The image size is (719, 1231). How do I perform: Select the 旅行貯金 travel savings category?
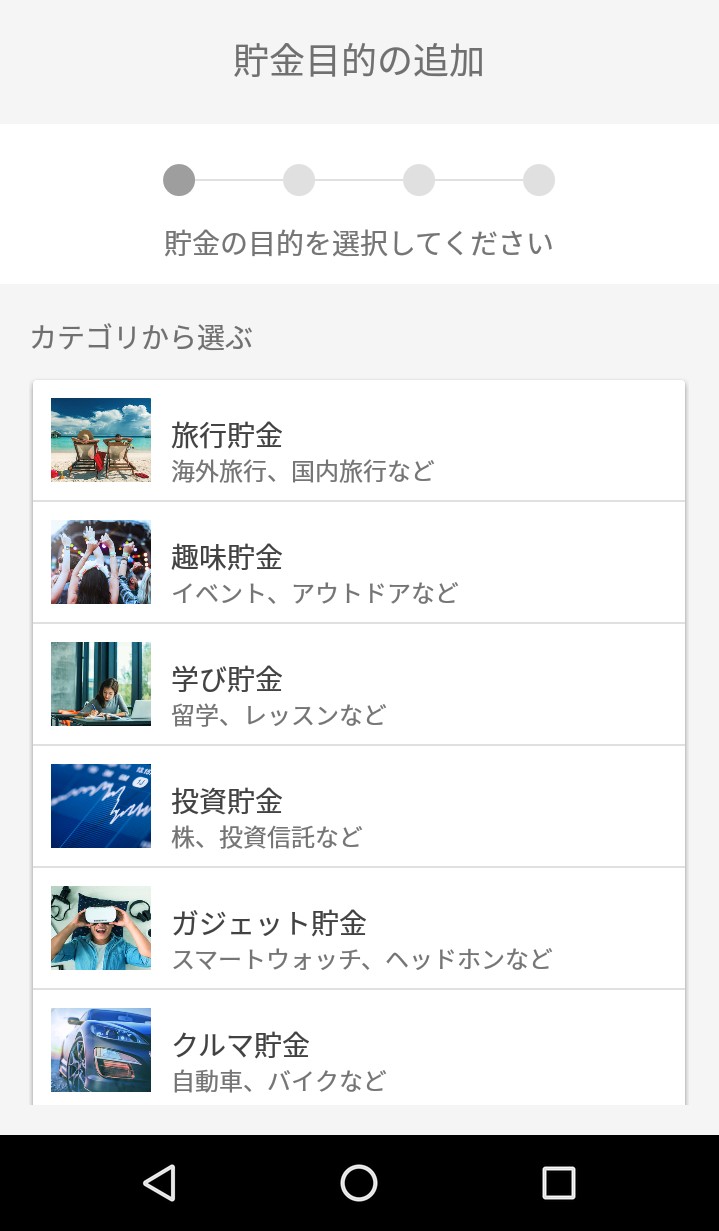(358, 441)
